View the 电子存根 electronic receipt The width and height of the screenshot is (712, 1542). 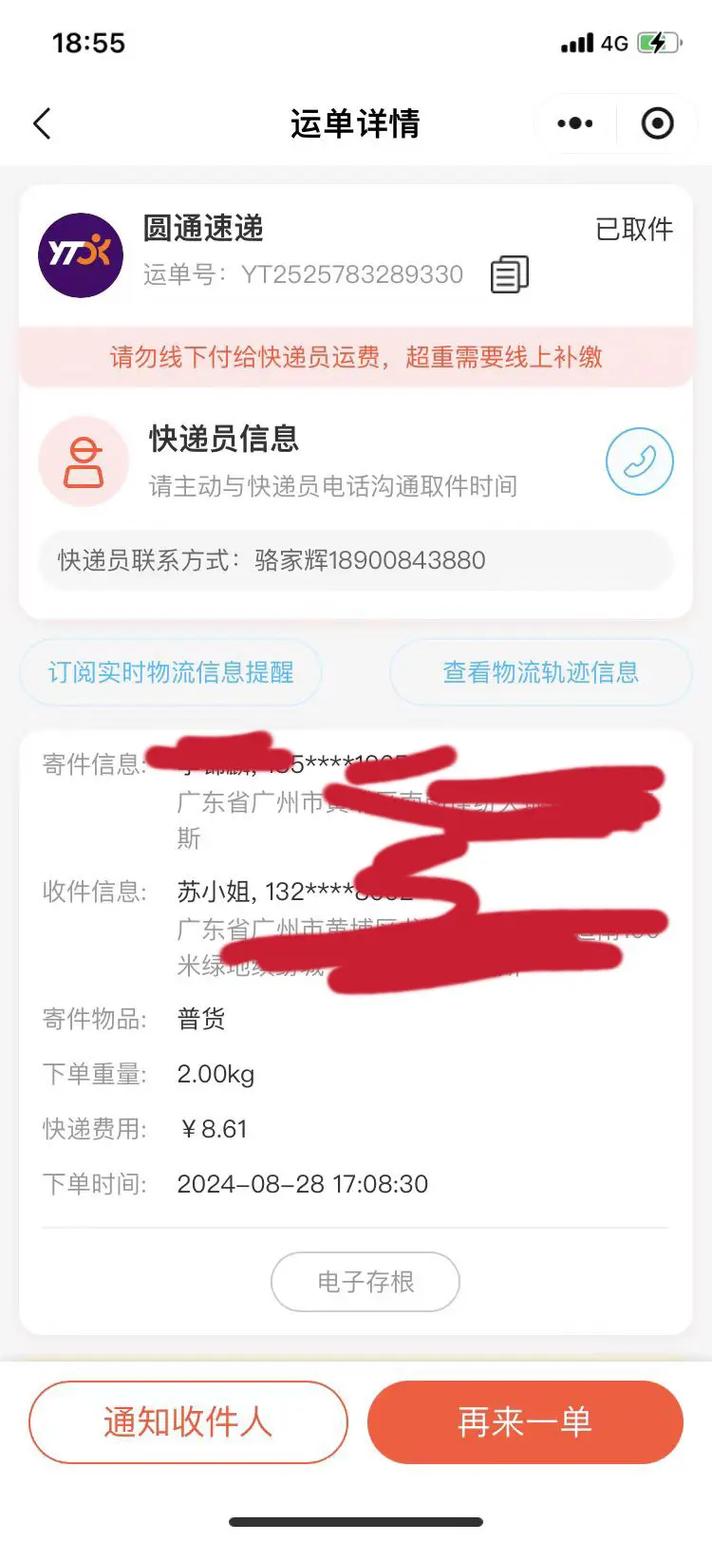coord(365,1281)
